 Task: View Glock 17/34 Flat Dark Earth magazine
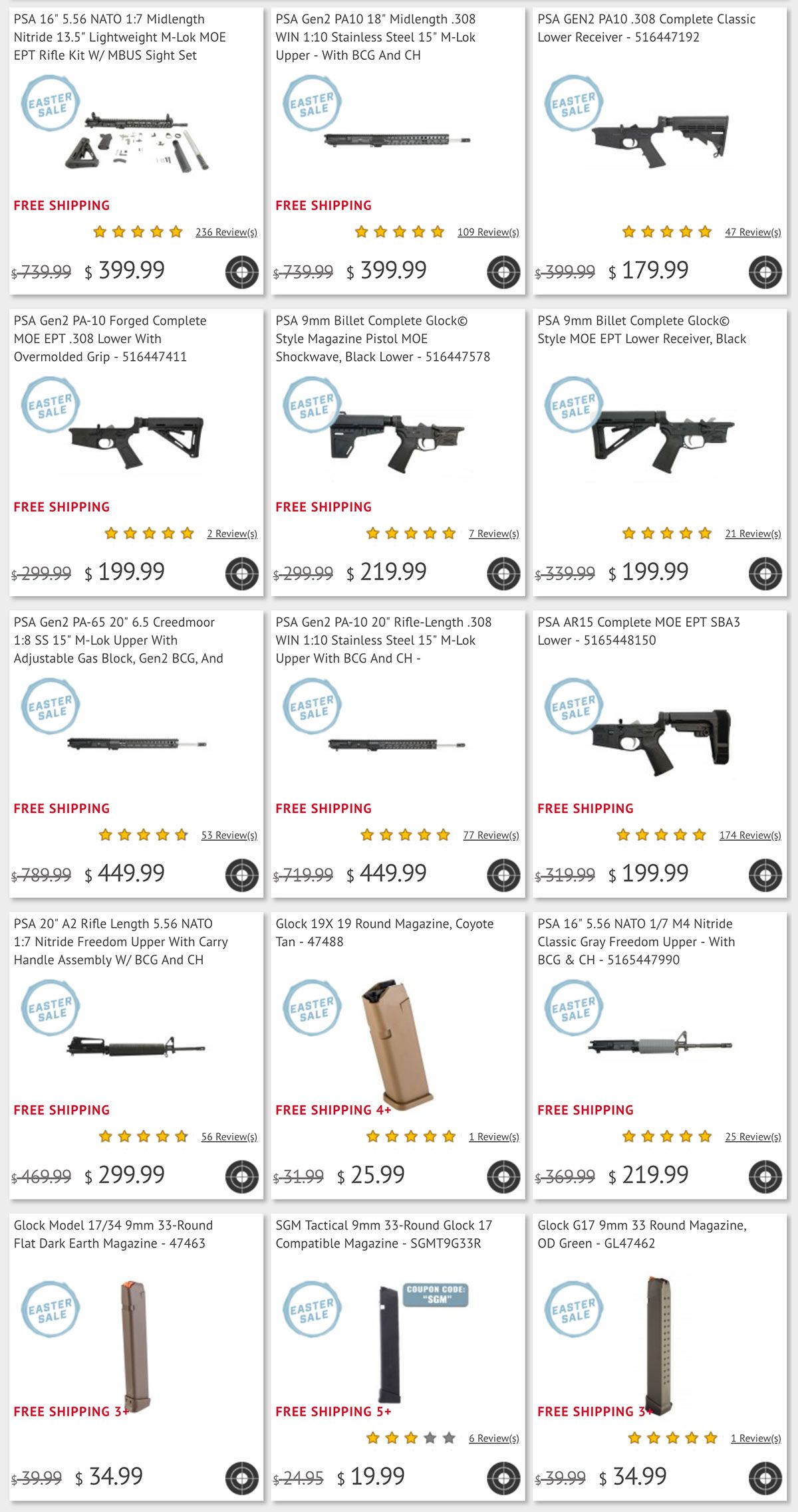[x=113, y=1234]
